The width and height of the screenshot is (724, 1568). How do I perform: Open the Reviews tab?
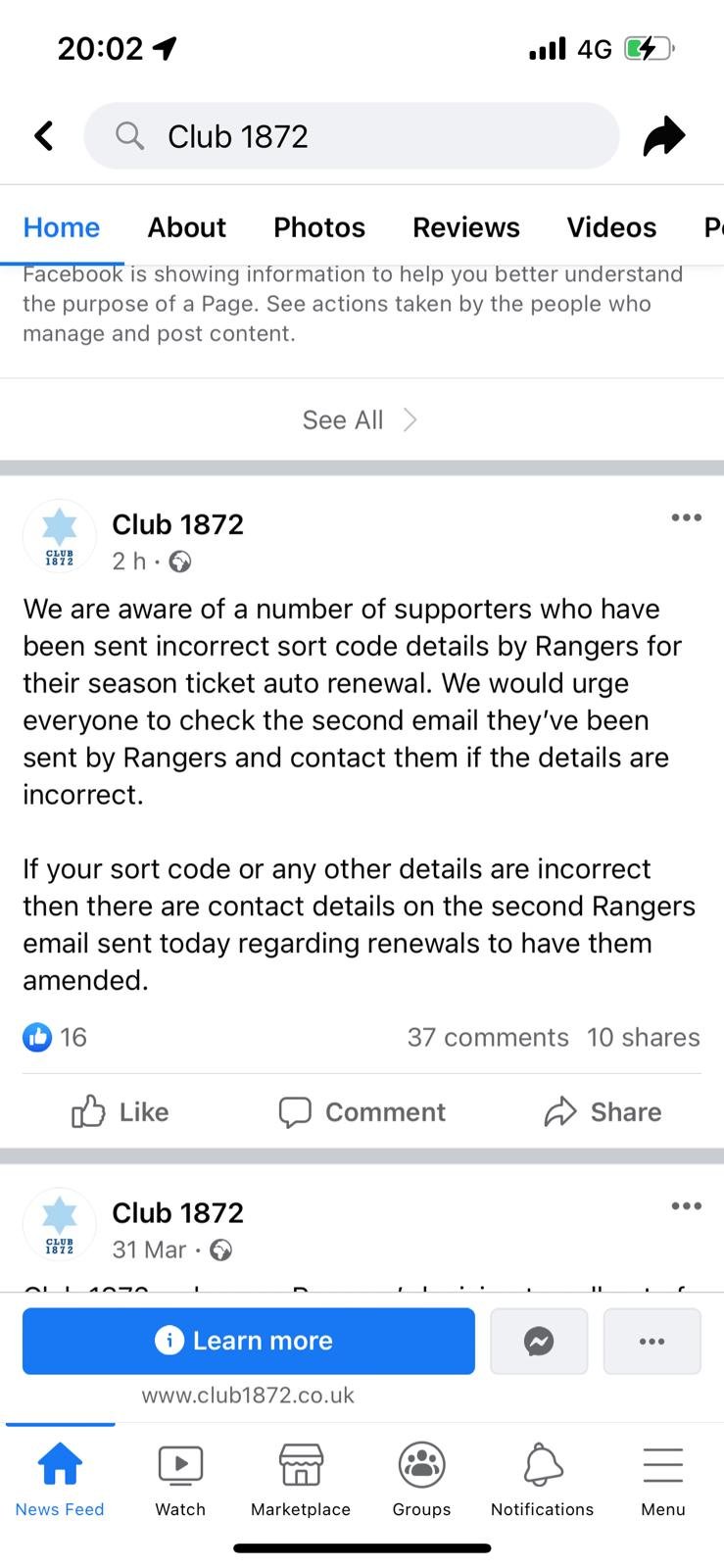point(465,227)
